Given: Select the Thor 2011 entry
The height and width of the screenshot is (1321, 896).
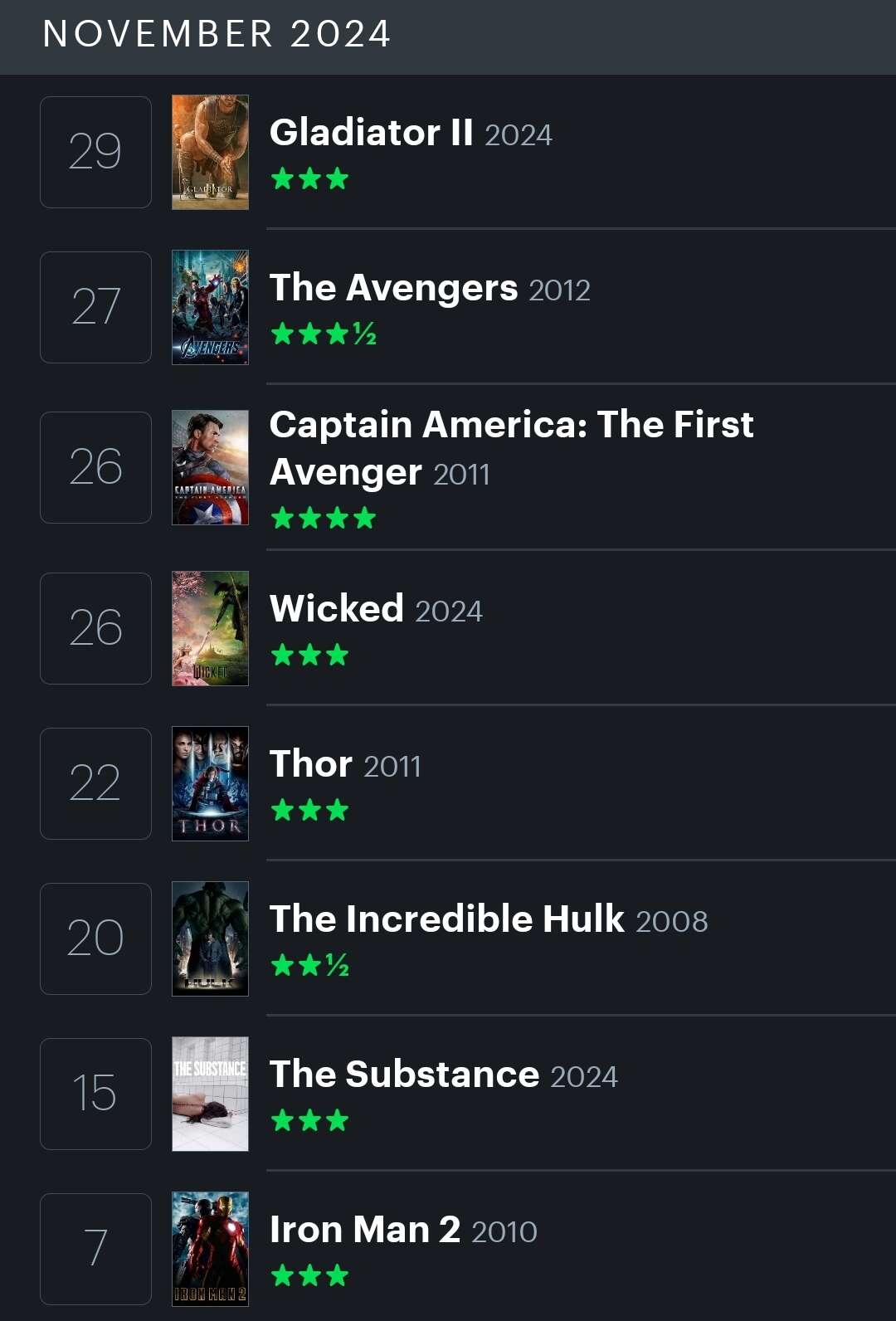Looking at the screenshot, I should tap(311, 764).
